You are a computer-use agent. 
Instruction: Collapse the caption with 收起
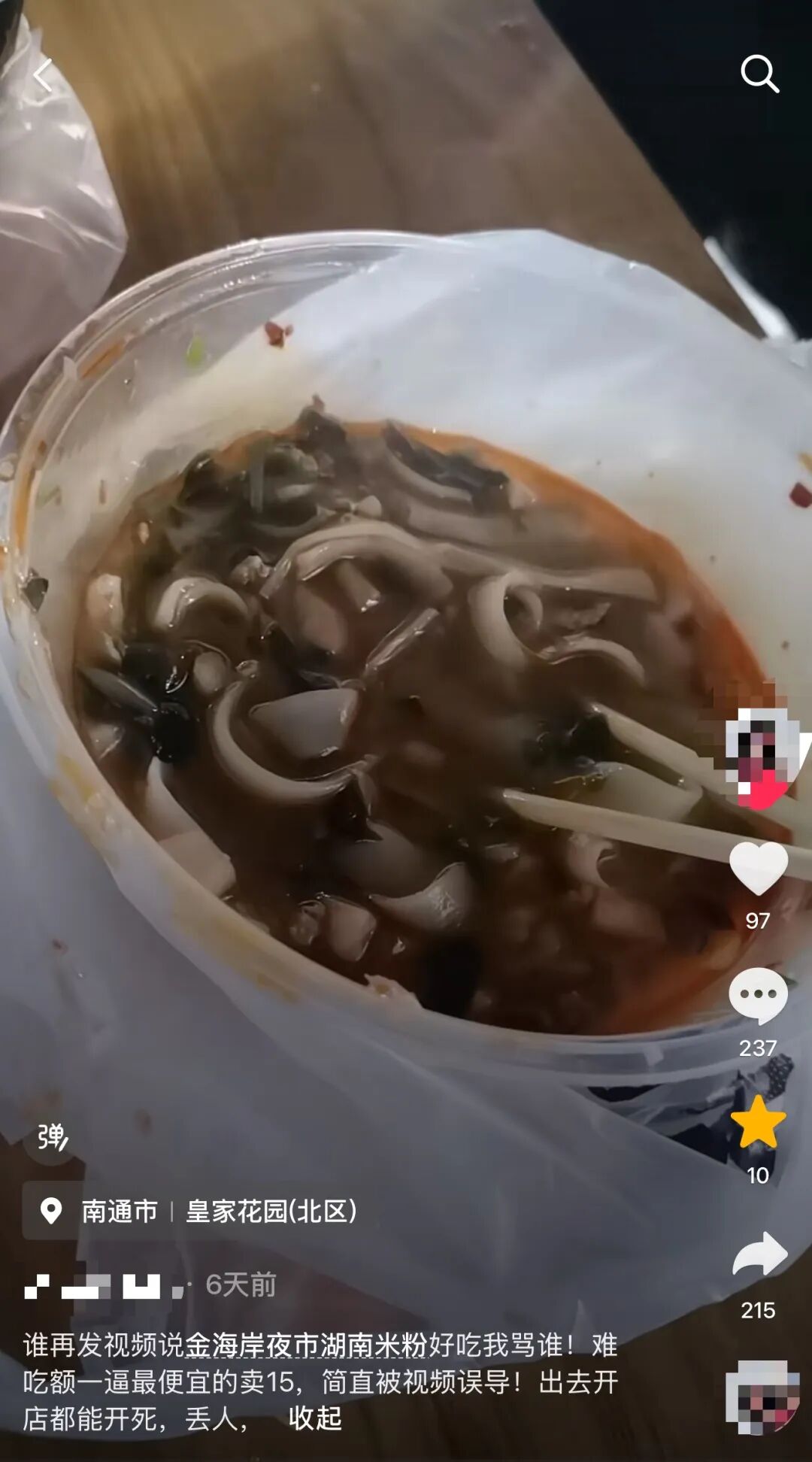(315, 1418)
